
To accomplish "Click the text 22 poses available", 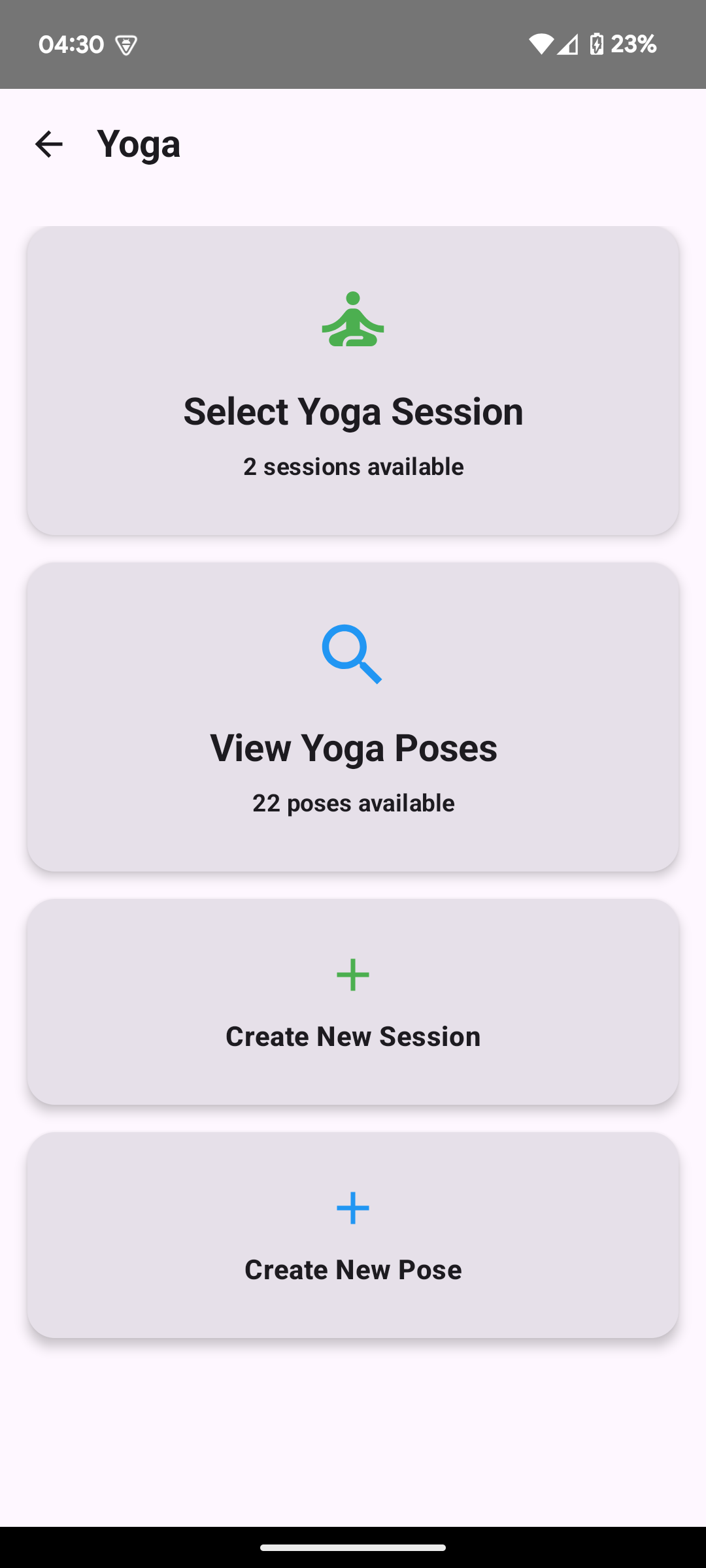I will 352,802.
